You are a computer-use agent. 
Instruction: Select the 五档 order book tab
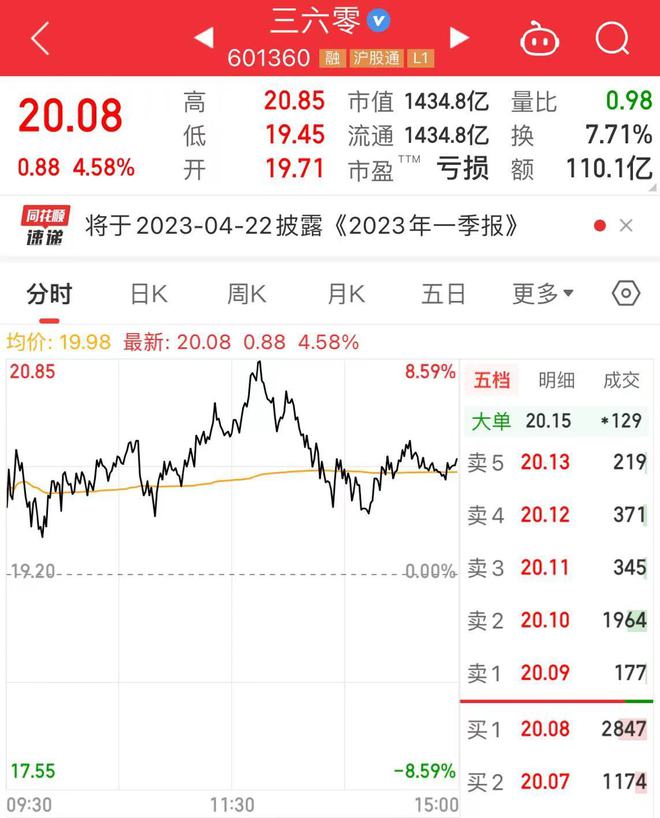pos(491,380)
